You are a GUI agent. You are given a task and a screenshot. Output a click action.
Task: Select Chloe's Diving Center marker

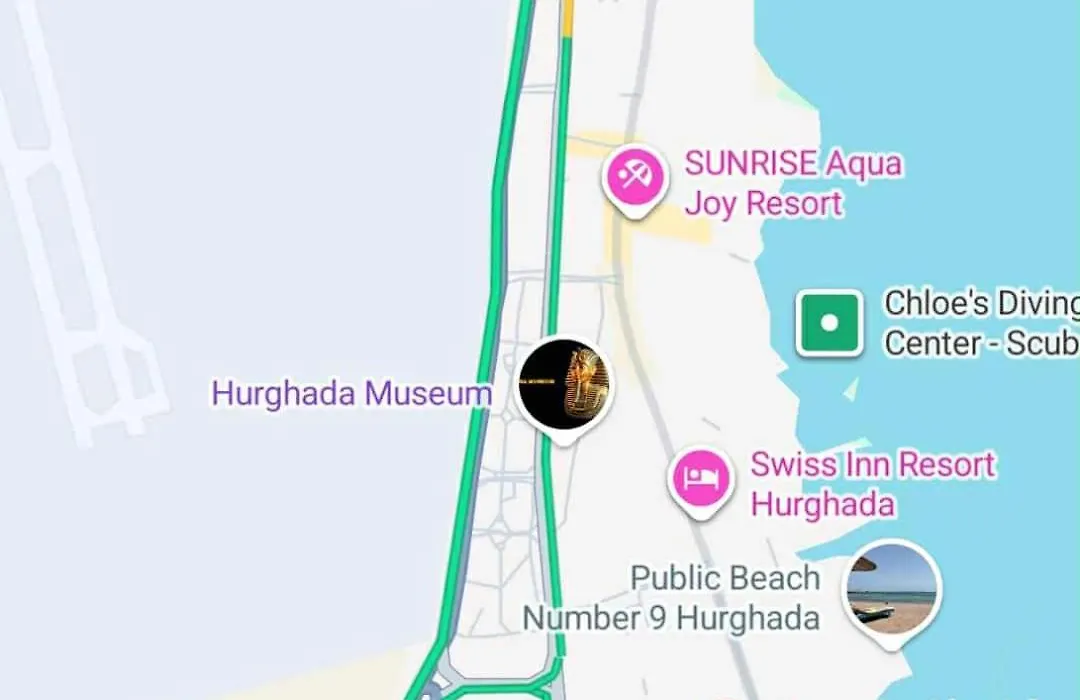[829, 323]
